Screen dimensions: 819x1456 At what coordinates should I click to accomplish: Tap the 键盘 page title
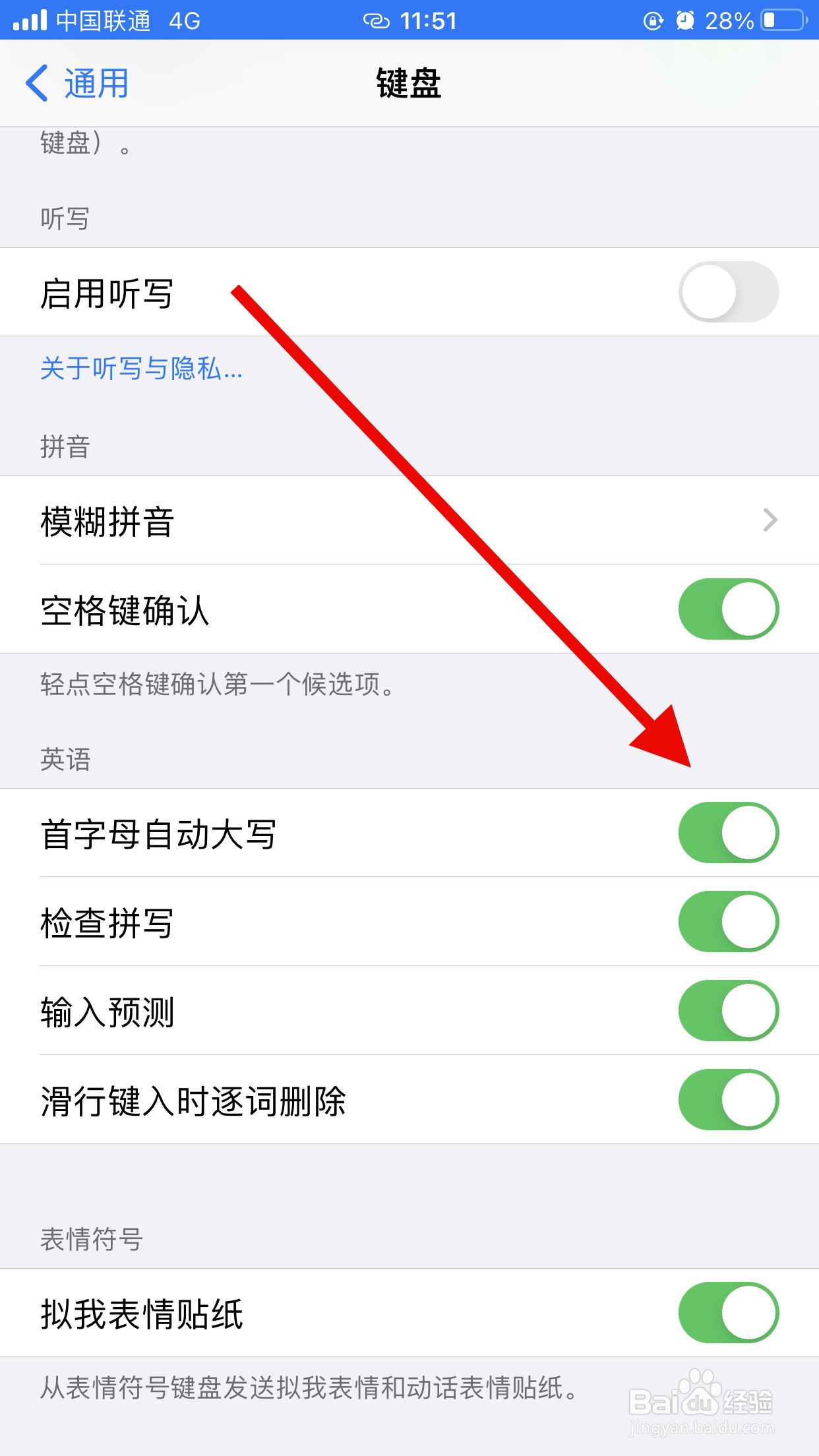(x=409, y=84)
